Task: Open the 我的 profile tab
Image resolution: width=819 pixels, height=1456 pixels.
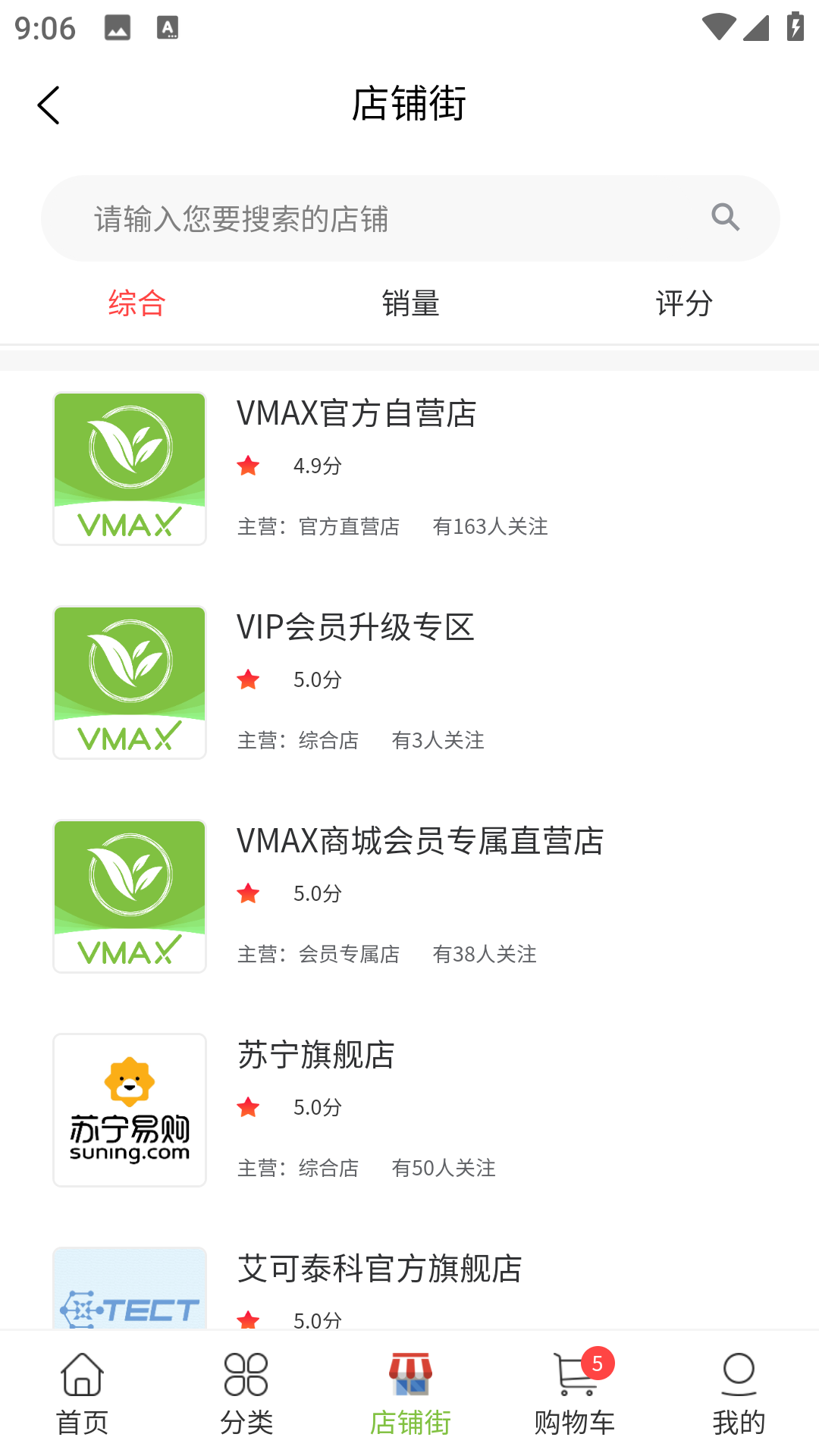Action: click(738, 1394)
